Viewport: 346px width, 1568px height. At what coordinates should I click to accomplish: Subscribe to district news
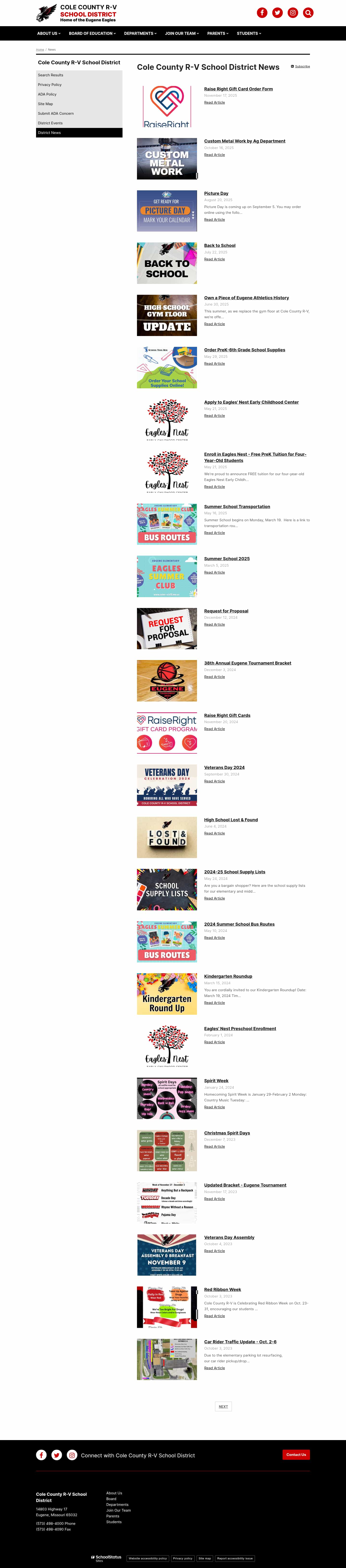coord(302,66)
